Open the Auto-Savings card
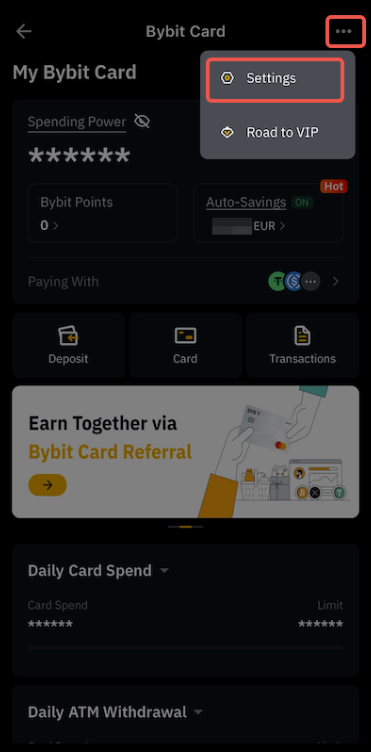 [268, 213]
